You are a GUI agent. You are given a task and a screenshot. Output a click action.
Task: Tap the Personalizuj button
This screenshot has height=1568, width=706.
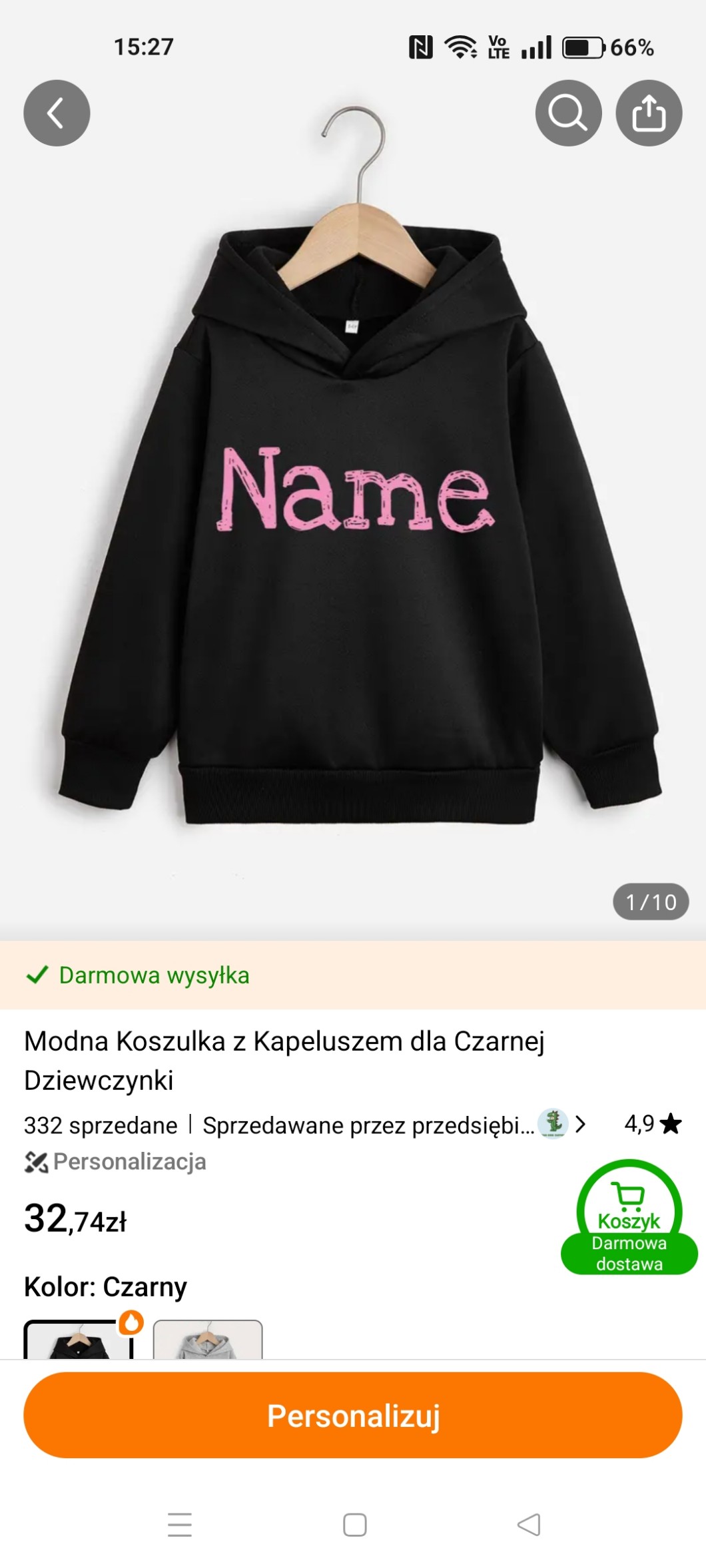(353, 1416)
